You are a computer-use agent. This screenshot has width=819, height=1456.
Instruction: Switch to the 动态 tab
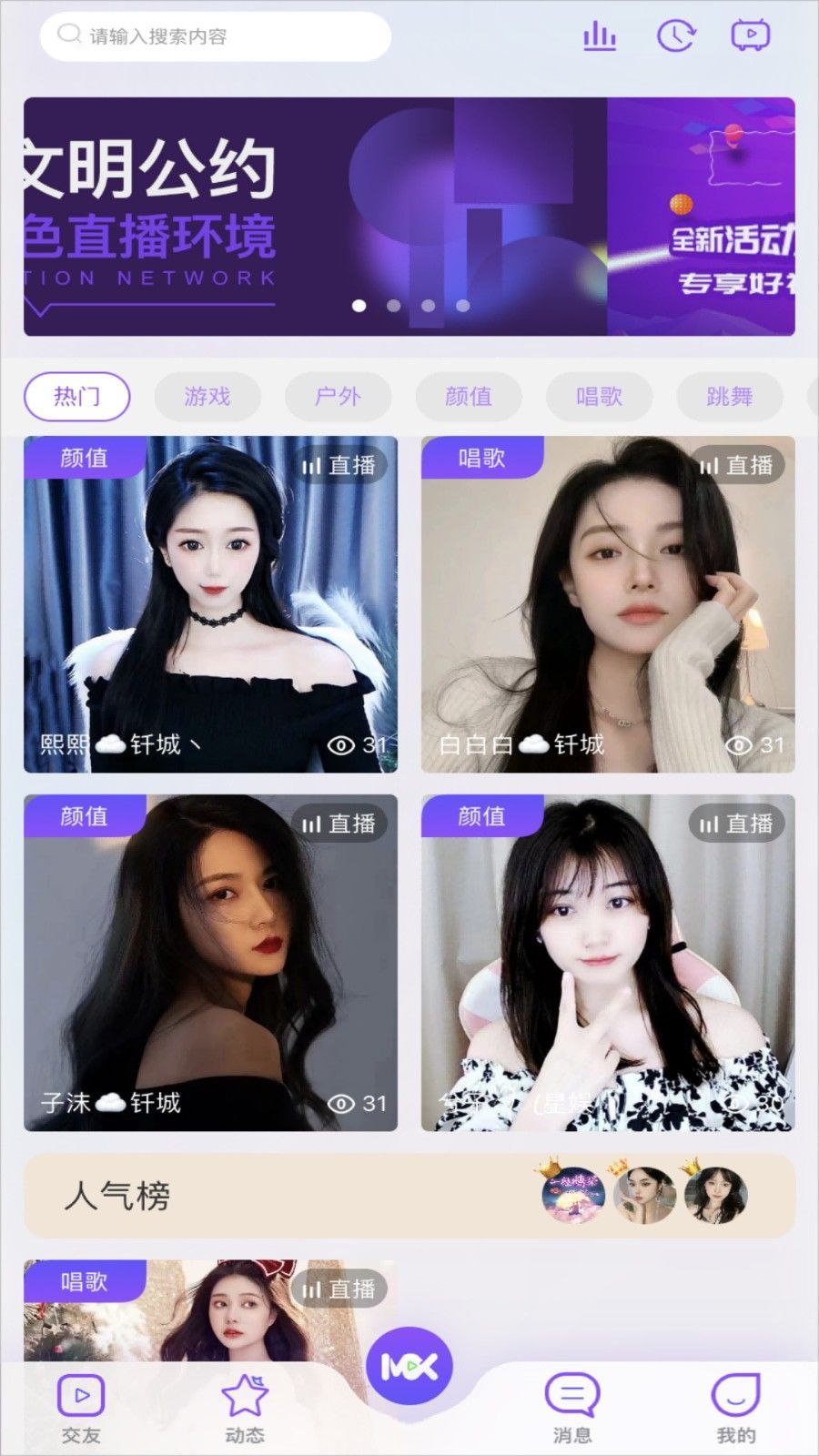(x=245, y=1408)
